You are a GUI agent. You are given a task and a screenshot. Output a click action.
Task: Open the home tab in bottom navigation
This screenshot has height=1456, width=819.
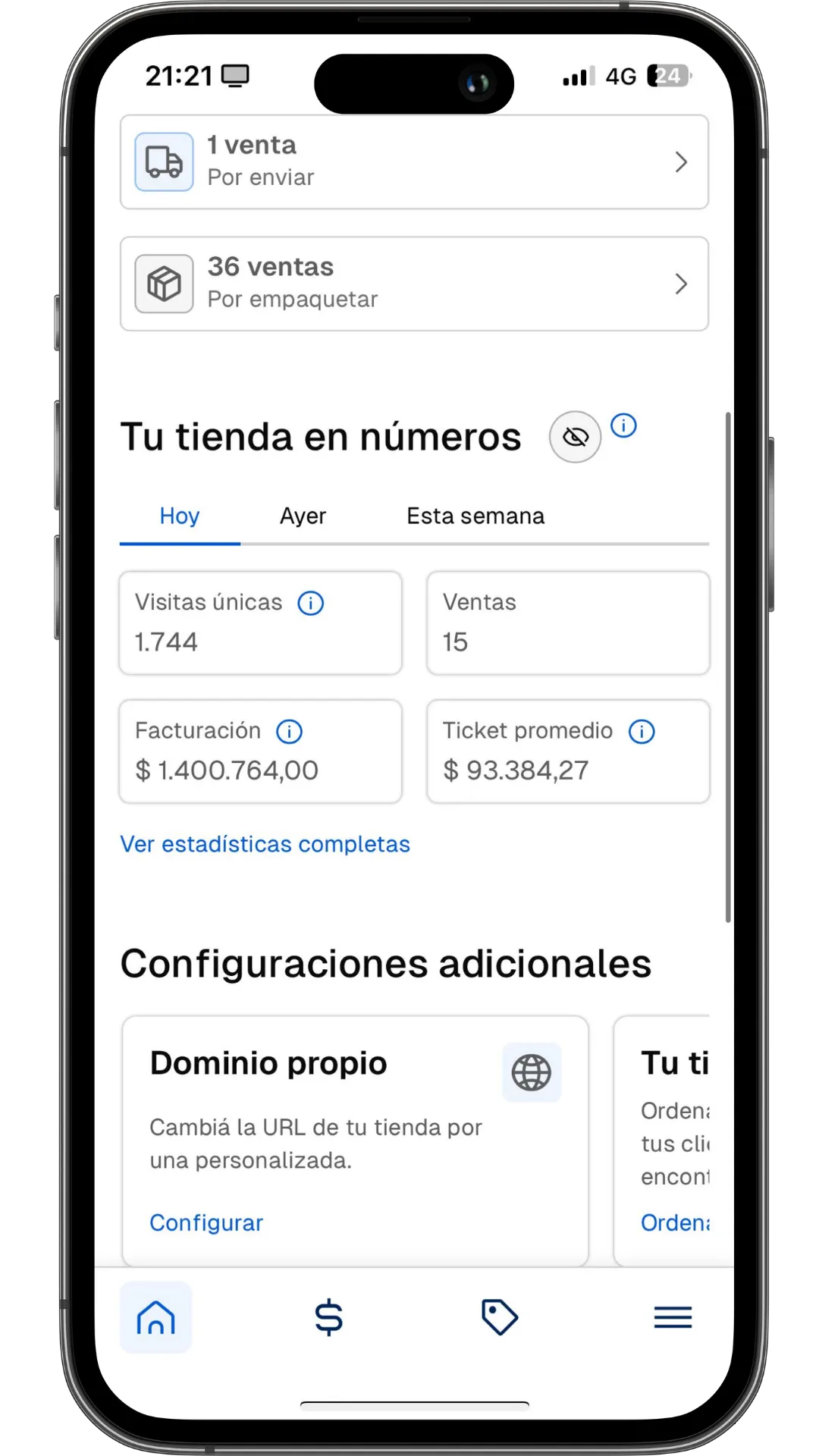coord(155,1317)
